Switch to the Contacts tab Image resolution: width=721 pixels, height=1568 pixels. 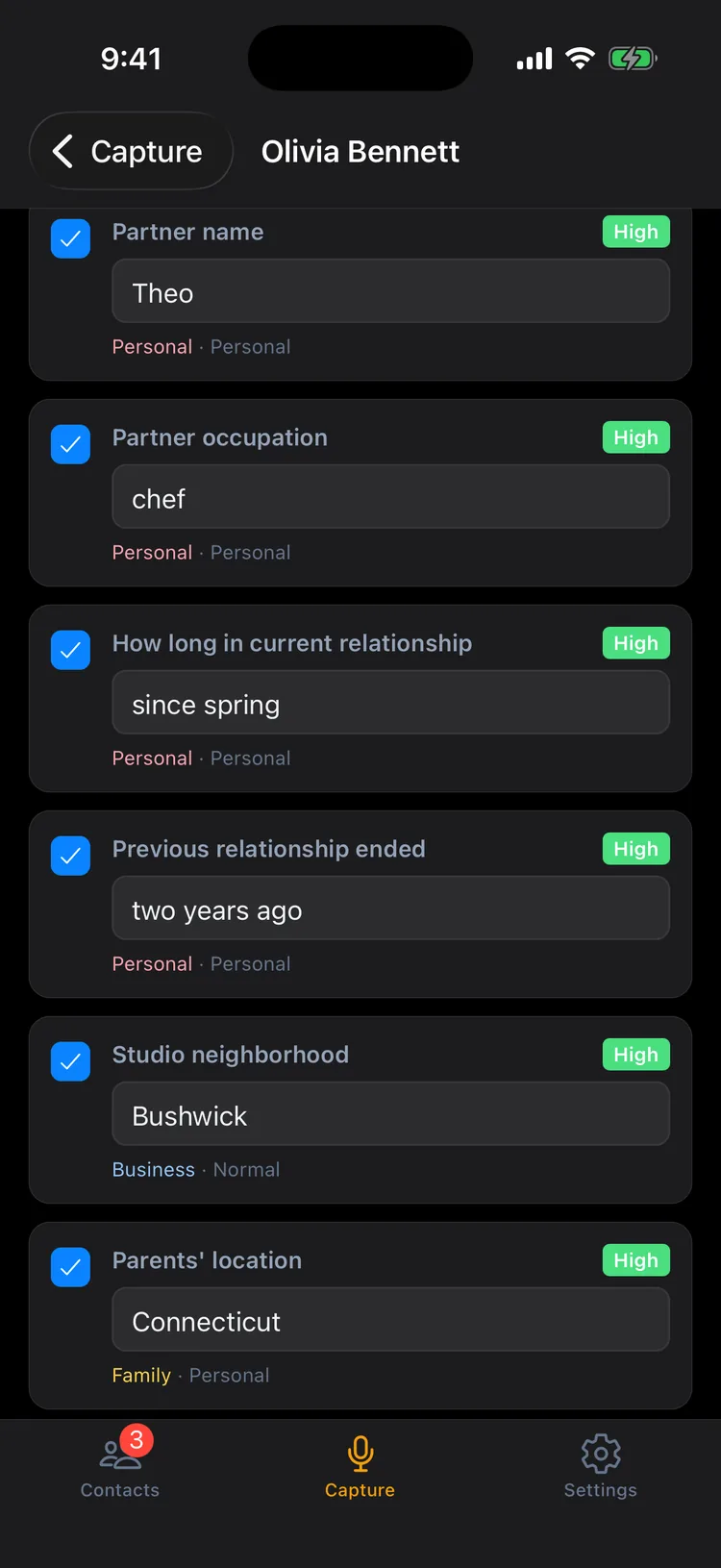(120, 1467)
